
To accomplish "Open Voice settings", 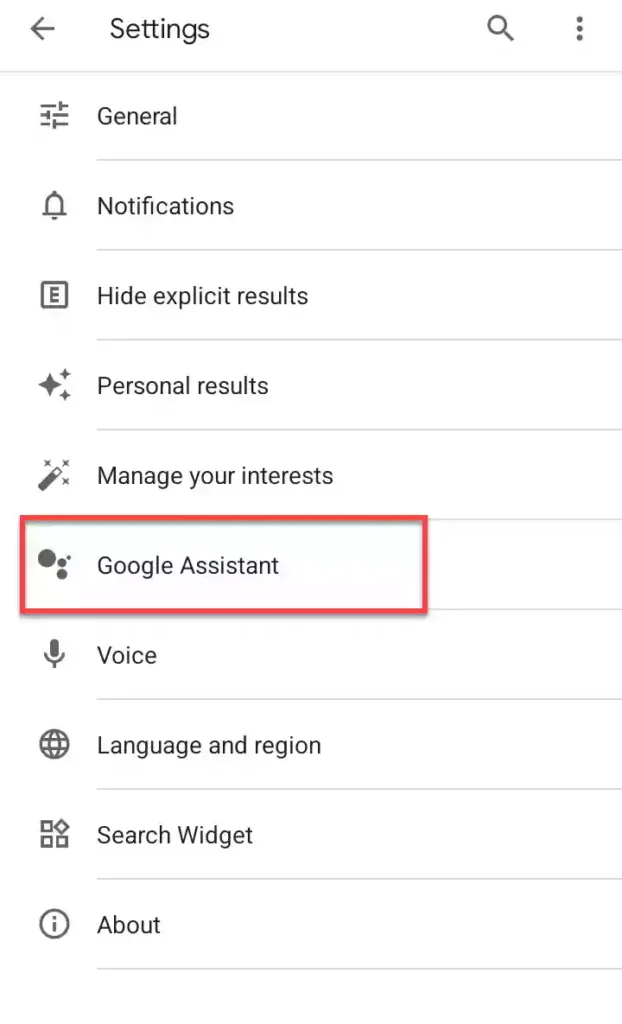I will (311, 655).
